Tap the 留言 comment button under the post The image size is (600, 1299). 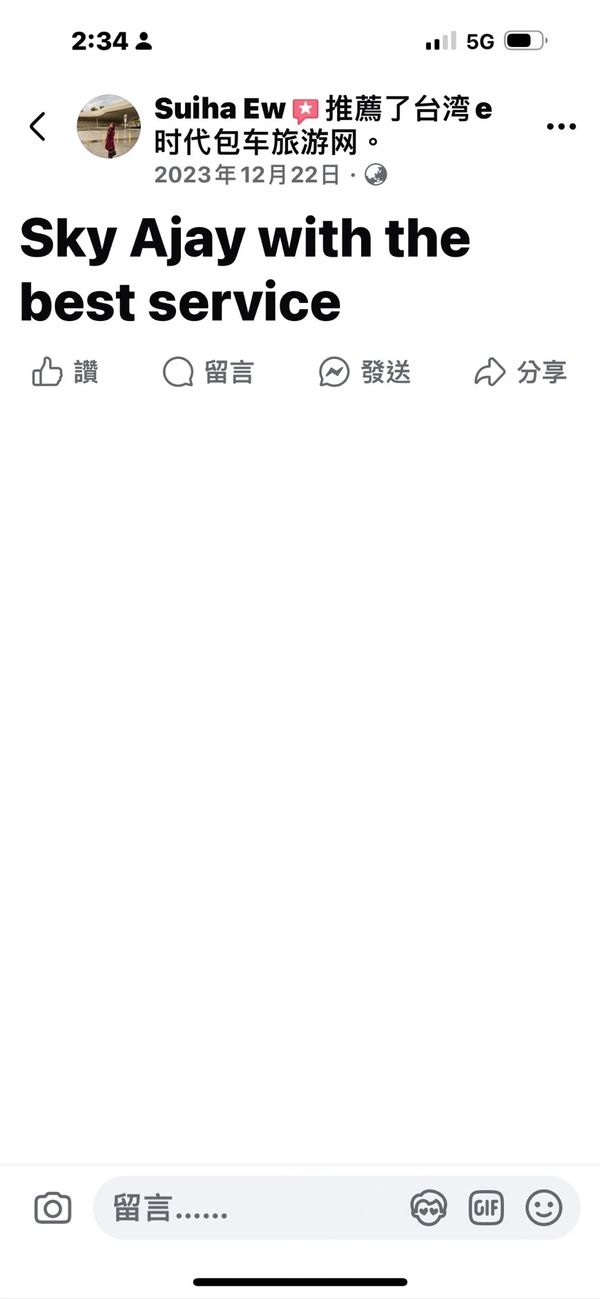pyautogui.click(x=208, y=373)
